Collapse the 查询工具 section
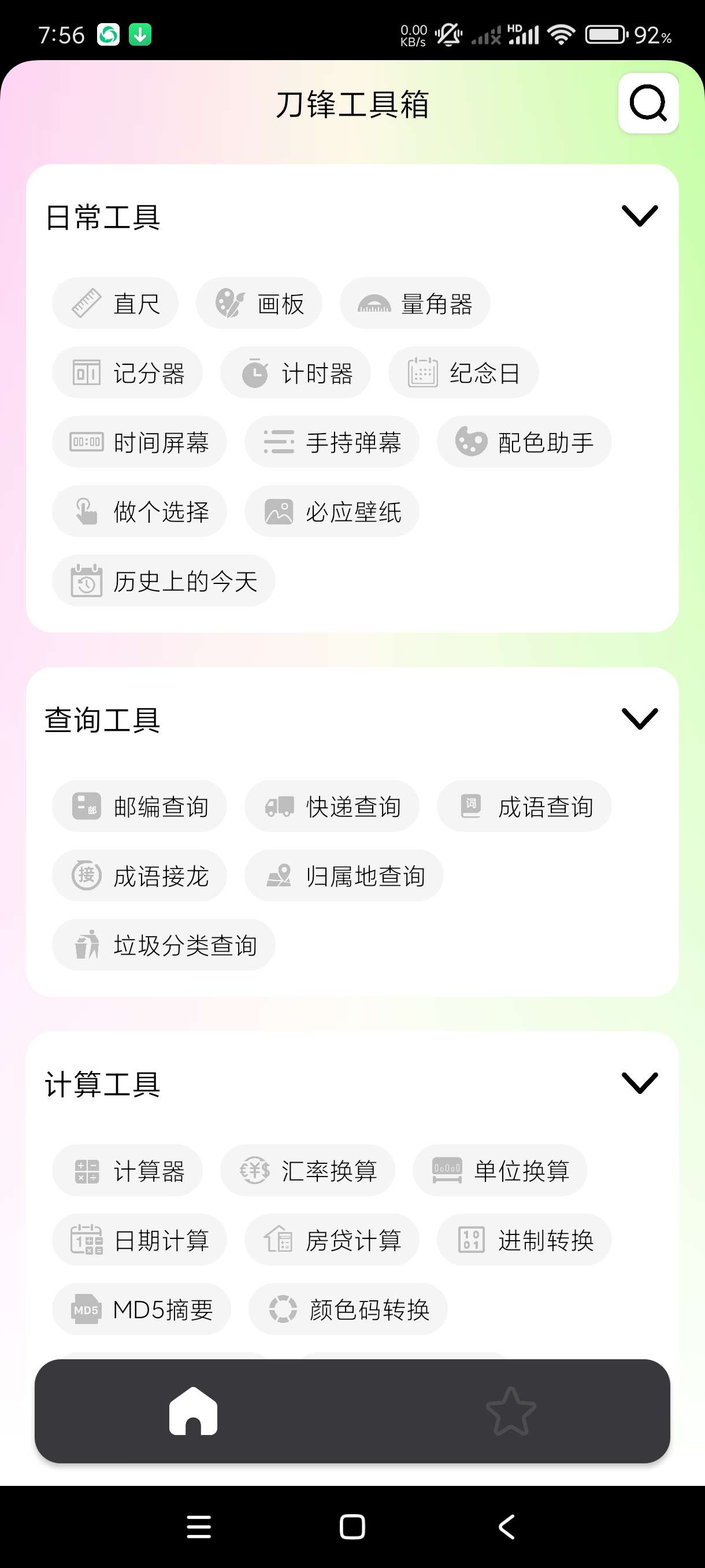The image size is (705, 1568). [x=639, y=719]
